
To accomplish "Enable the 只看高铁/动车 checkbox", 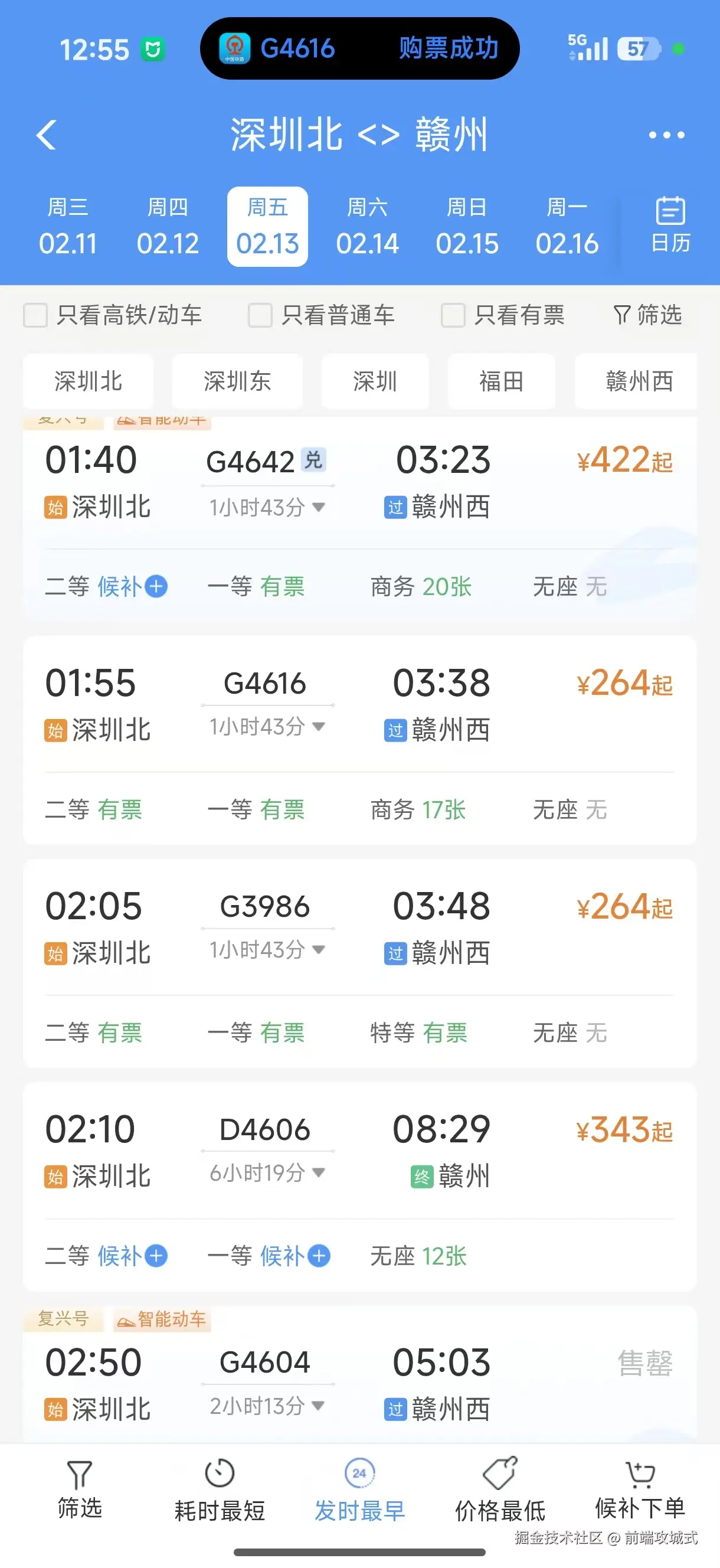I will [35, 315].
